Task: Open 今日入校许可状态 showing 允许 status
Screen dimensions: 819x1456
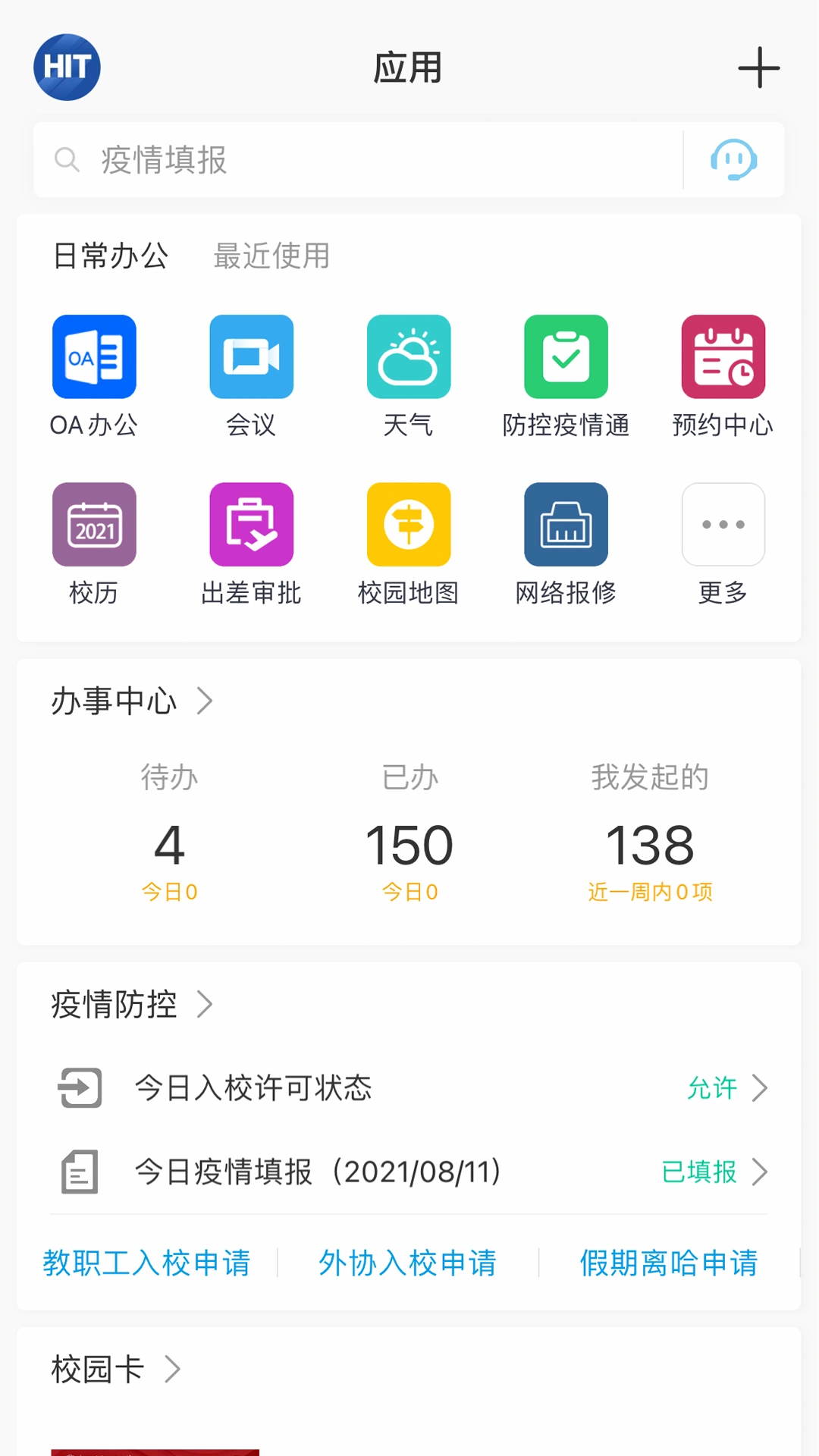Action: click(409, 1089)
